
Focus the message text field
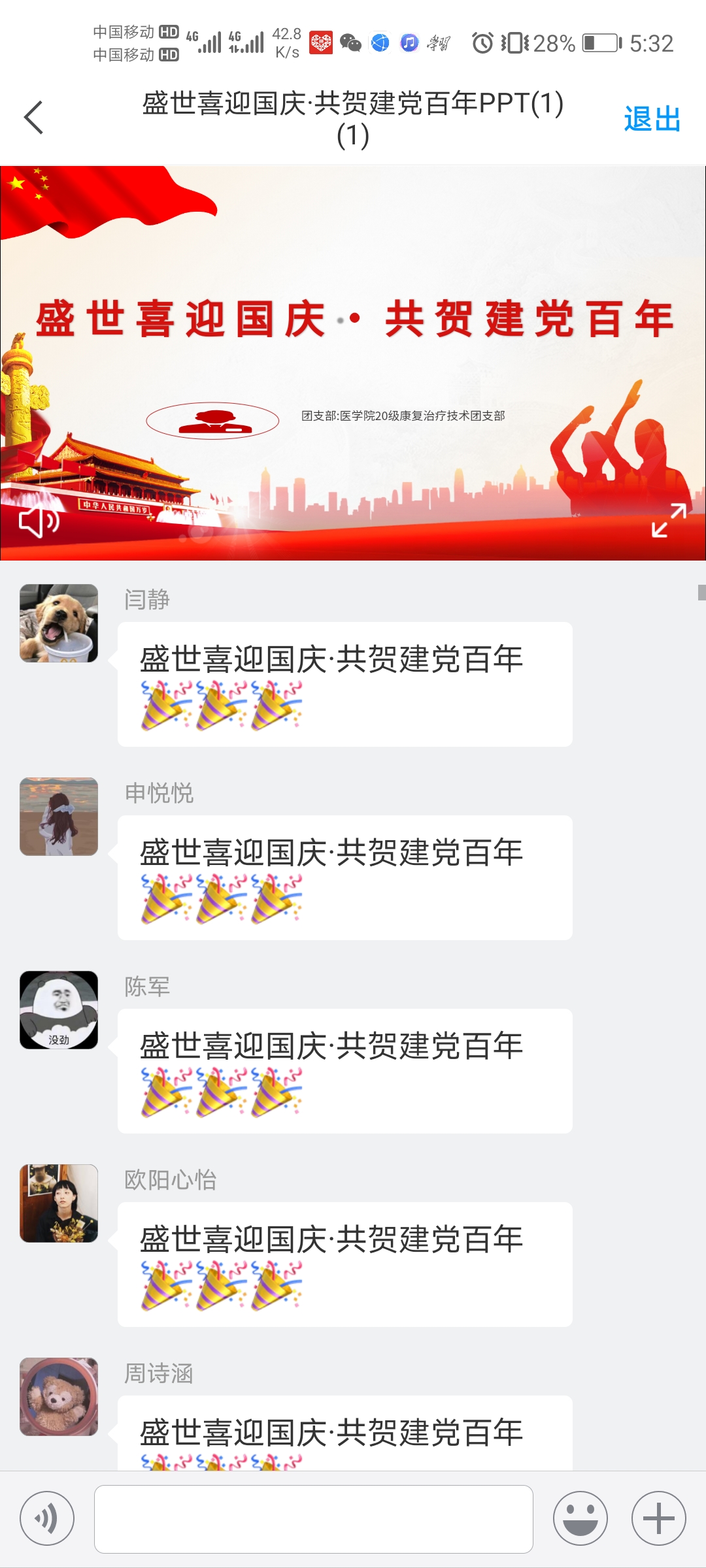pos(314,1519)
